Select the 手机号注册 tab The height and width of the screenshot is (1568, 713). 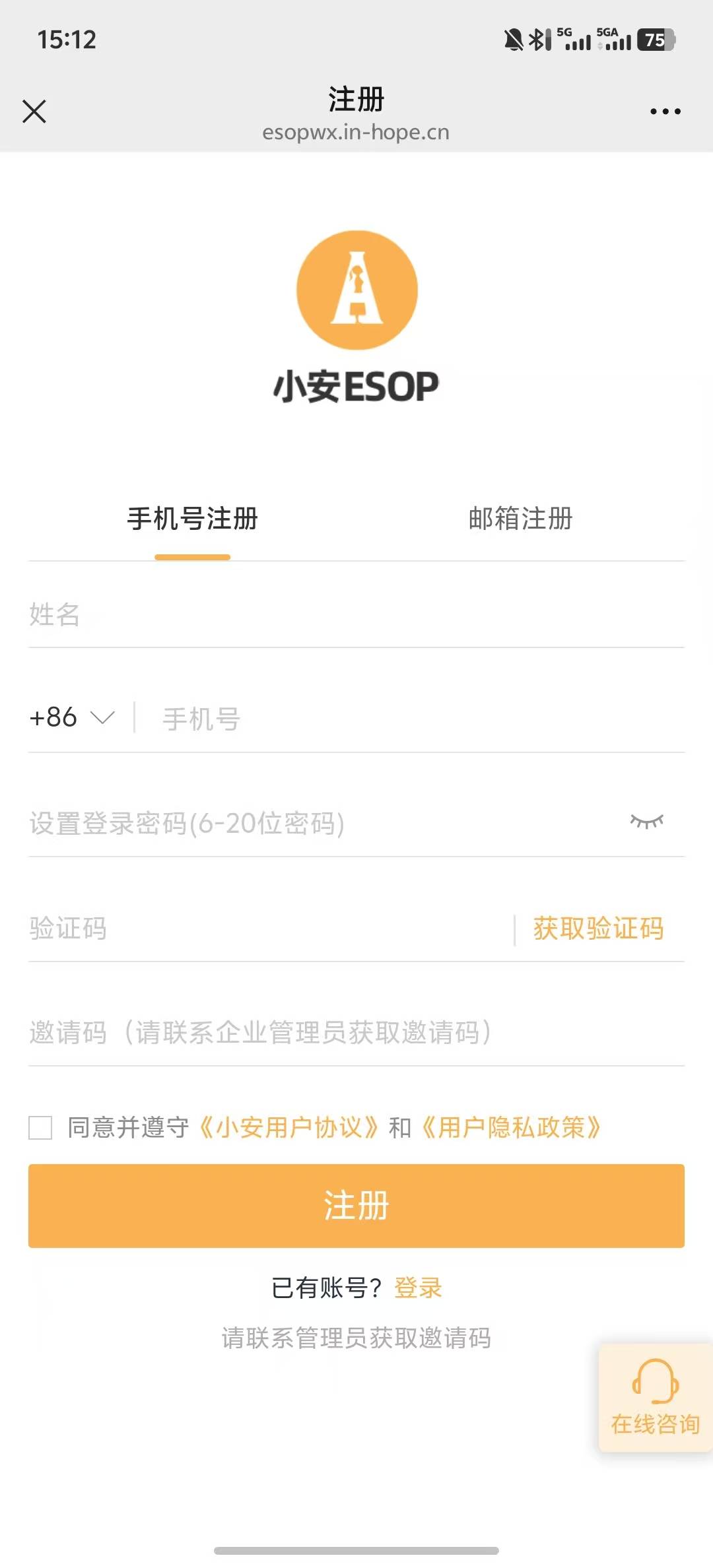pyautogui.click(x=192, y=519)
